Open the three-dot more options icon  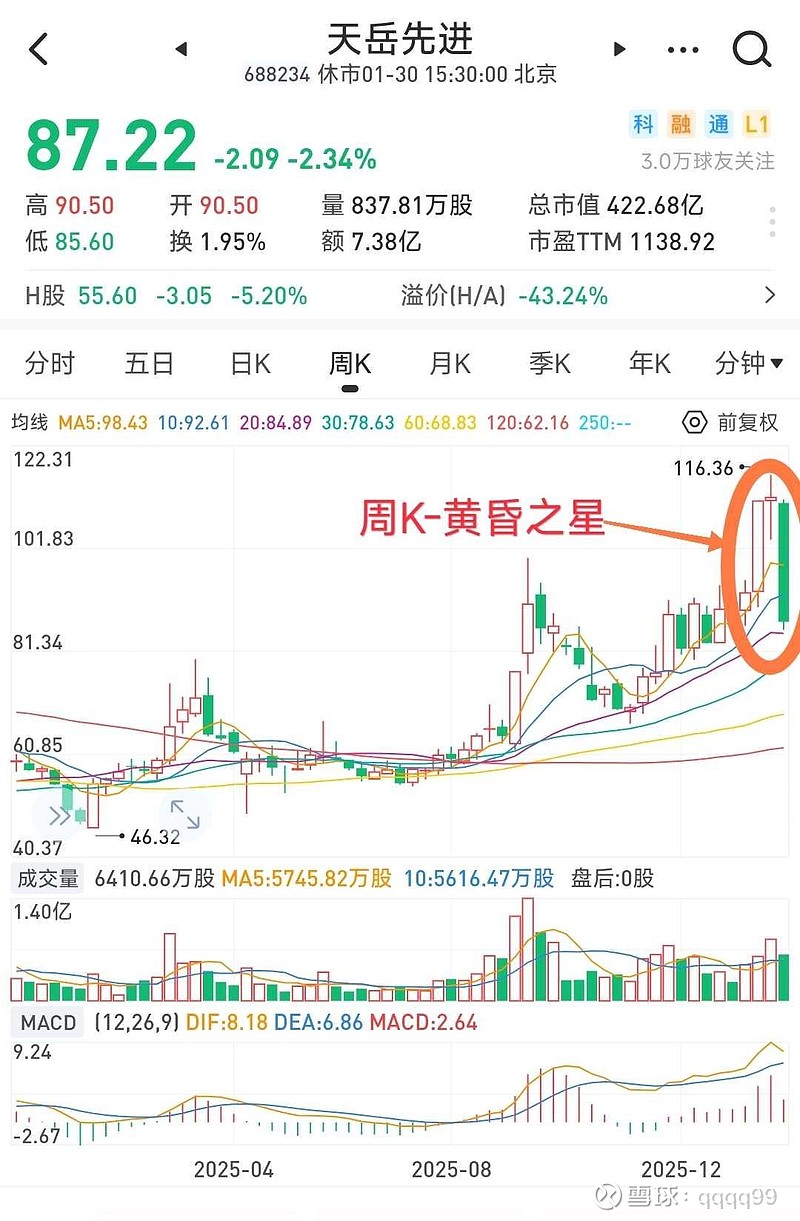681,48
